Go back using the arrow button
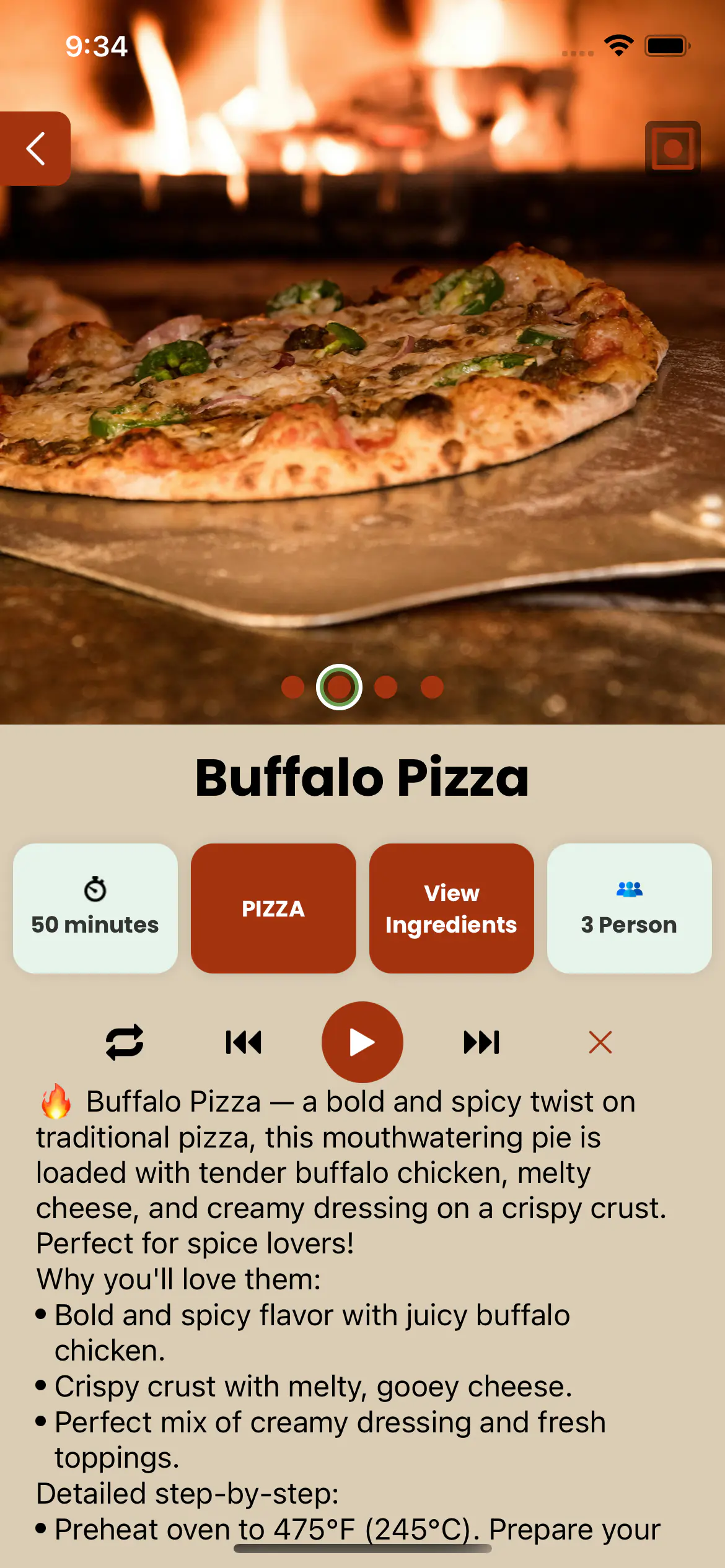The width and height of the screenshot is (725, 1568). (35, 149)
